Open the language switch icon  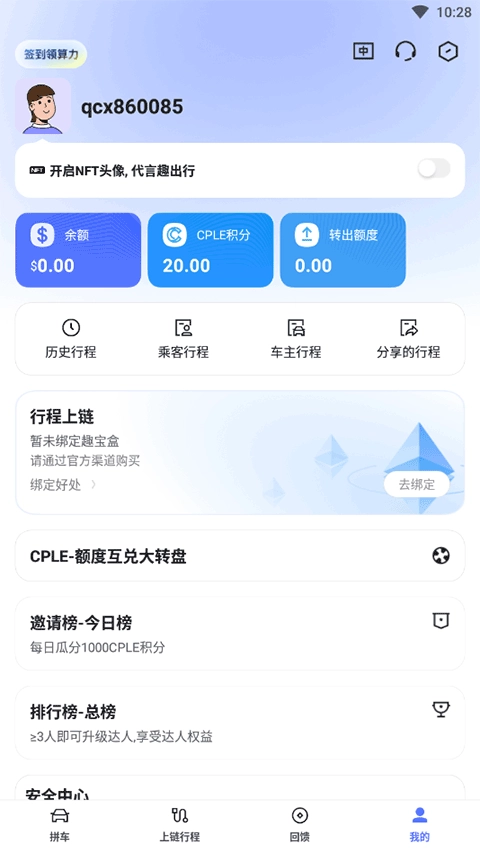(x=364, y=52)
